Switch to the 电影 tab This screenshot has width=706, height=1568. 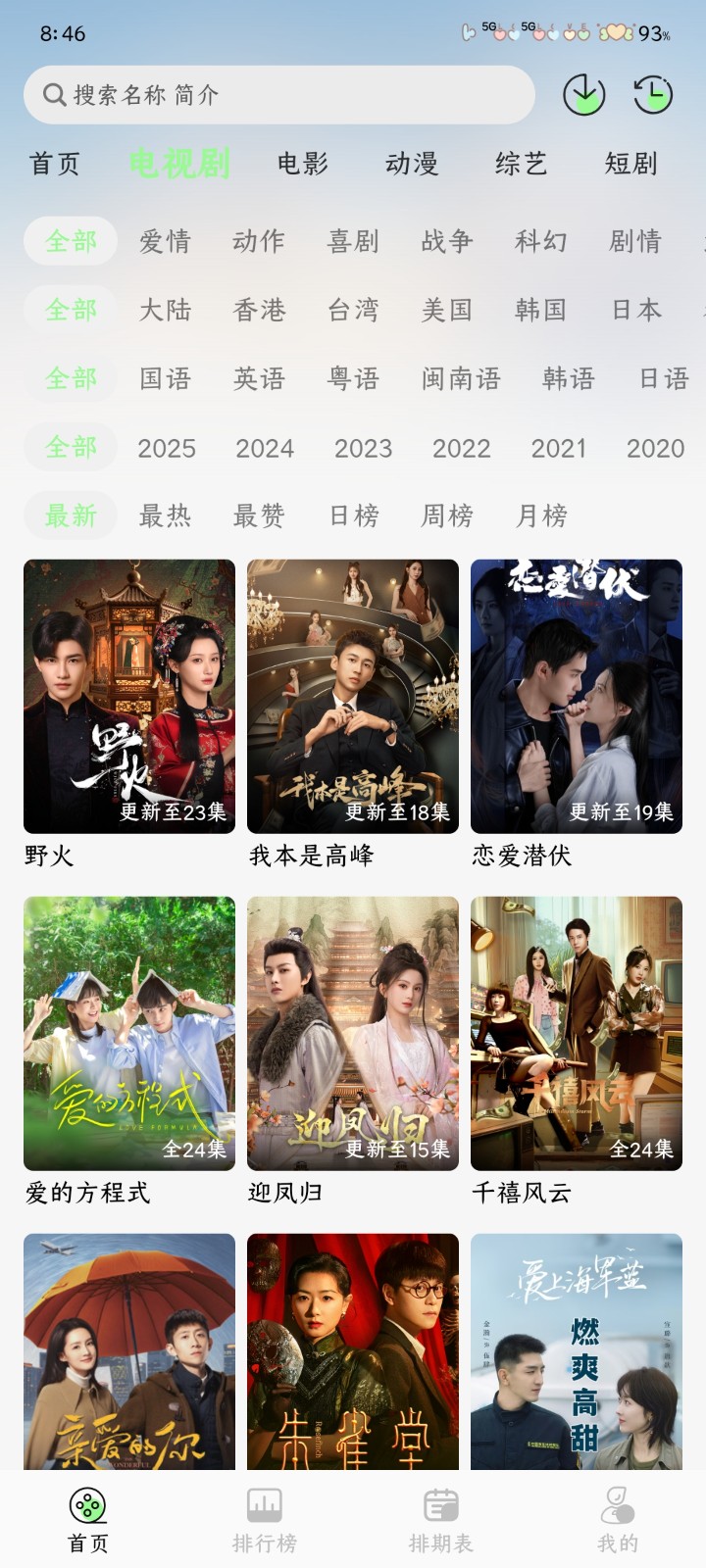[302, 164]
